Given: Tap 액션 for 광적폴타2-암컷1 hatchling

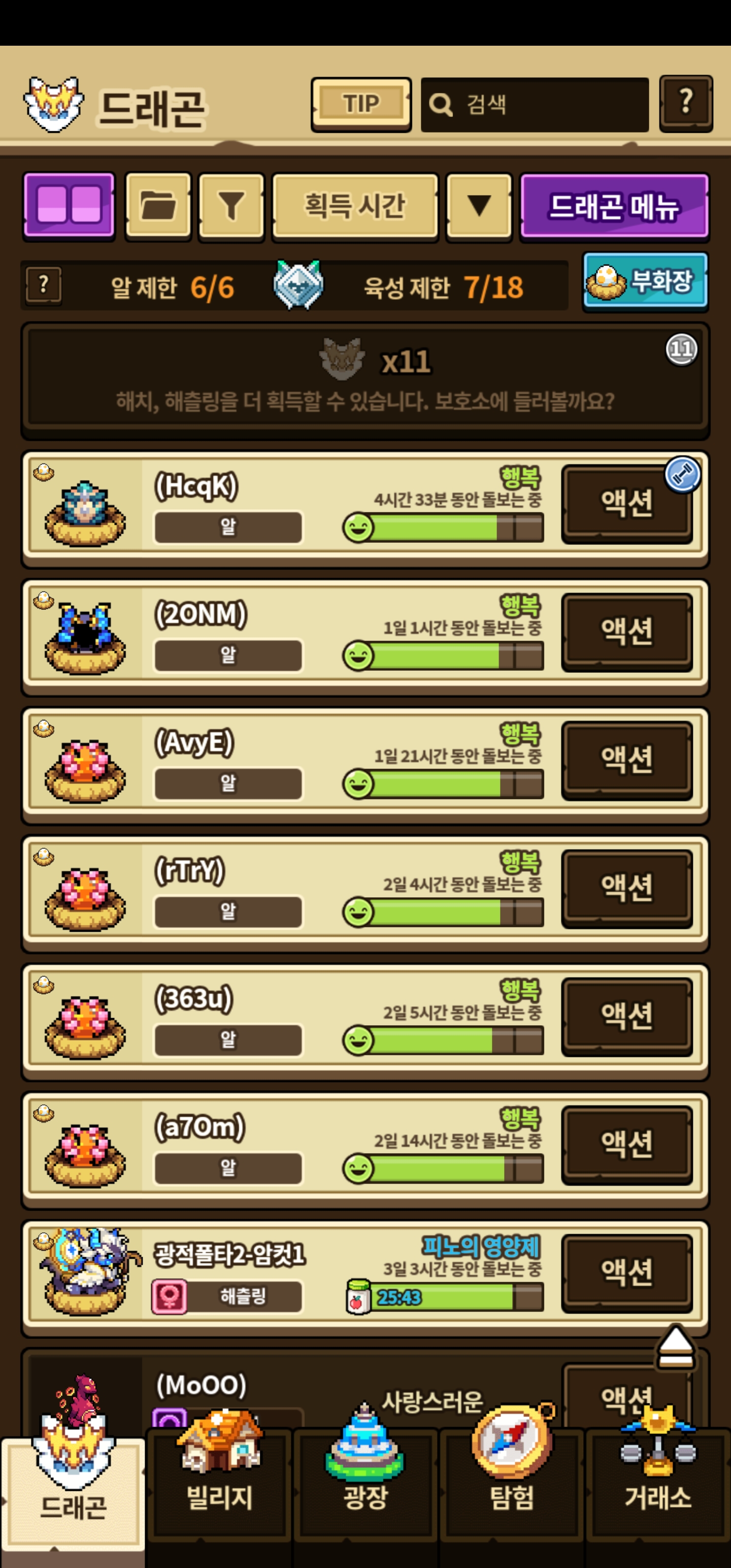Looking at the screenshot, I should point(626,1272).
